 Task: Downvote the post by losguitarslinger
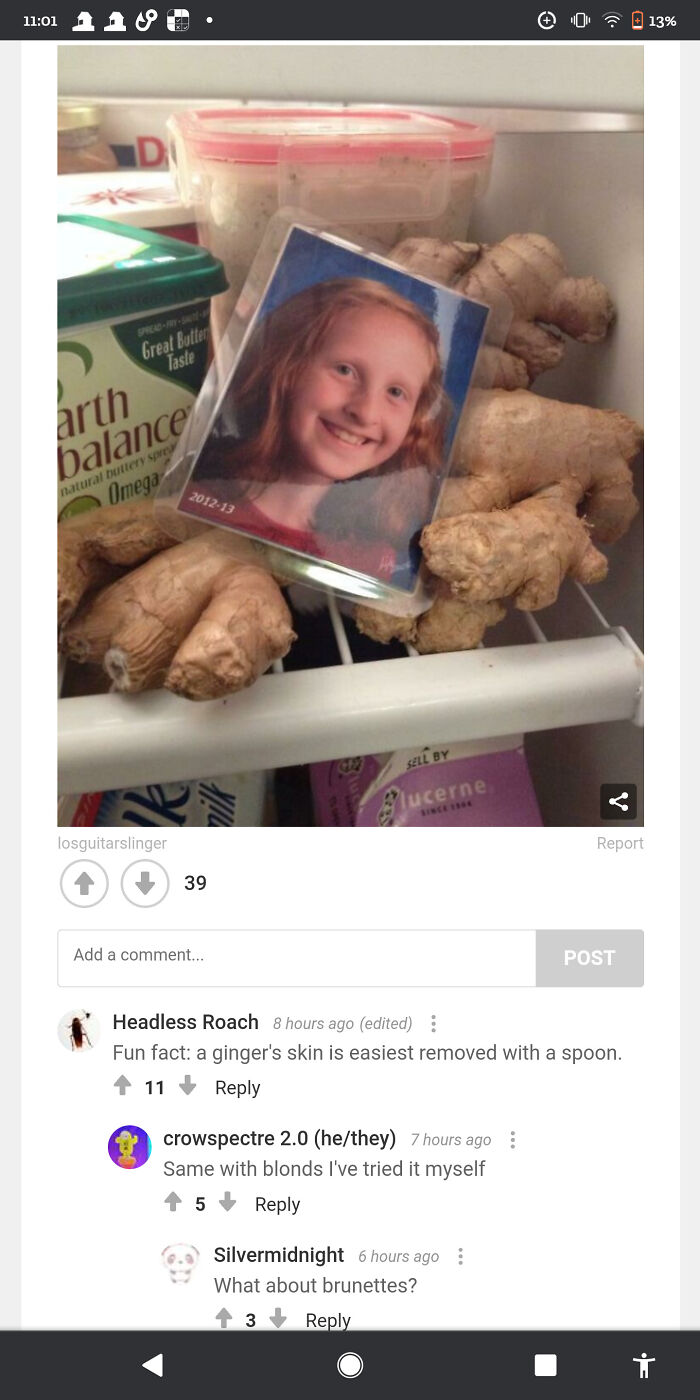point(145,883)
